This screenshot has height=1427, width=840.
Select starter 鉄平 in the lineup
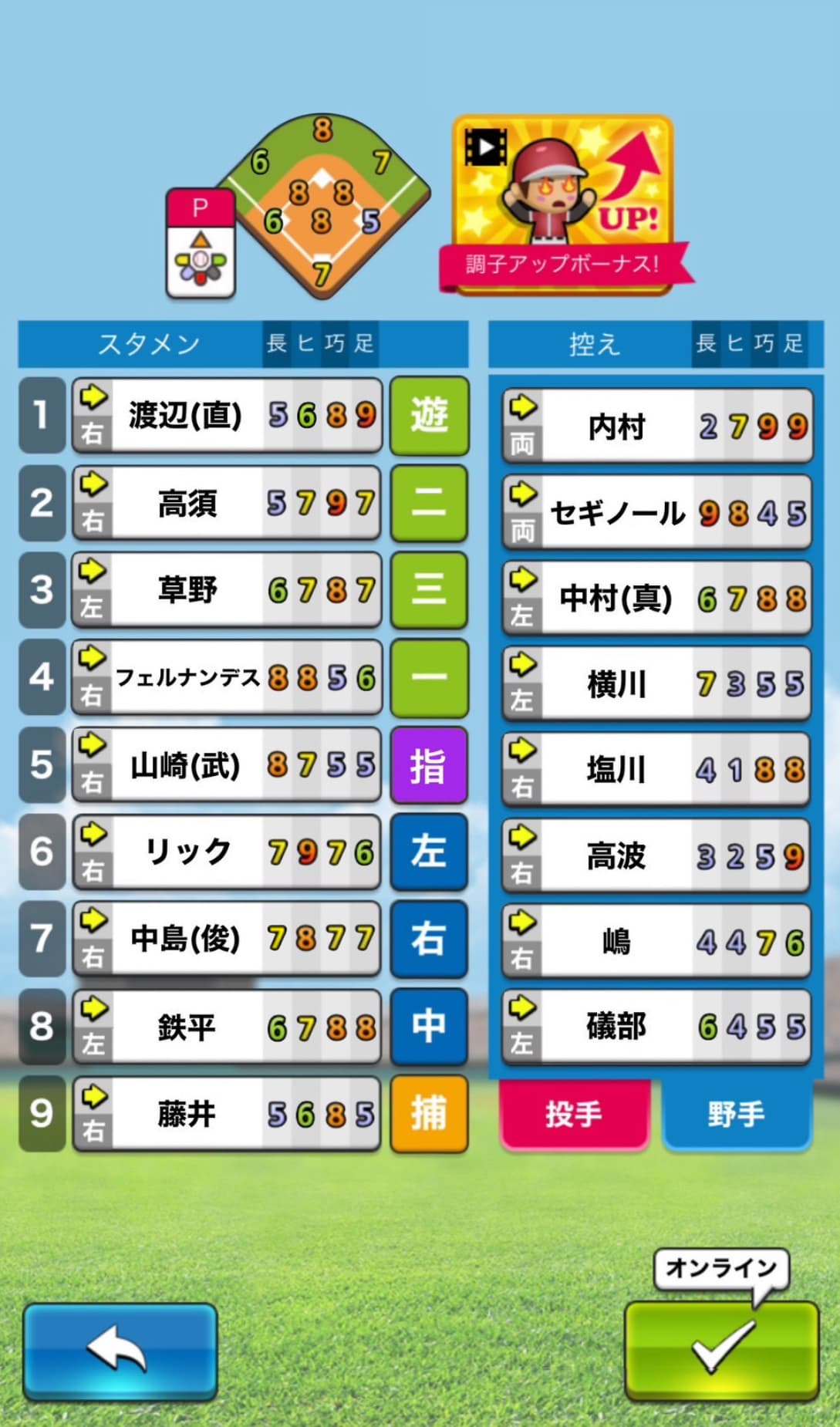coord(227,1027)
